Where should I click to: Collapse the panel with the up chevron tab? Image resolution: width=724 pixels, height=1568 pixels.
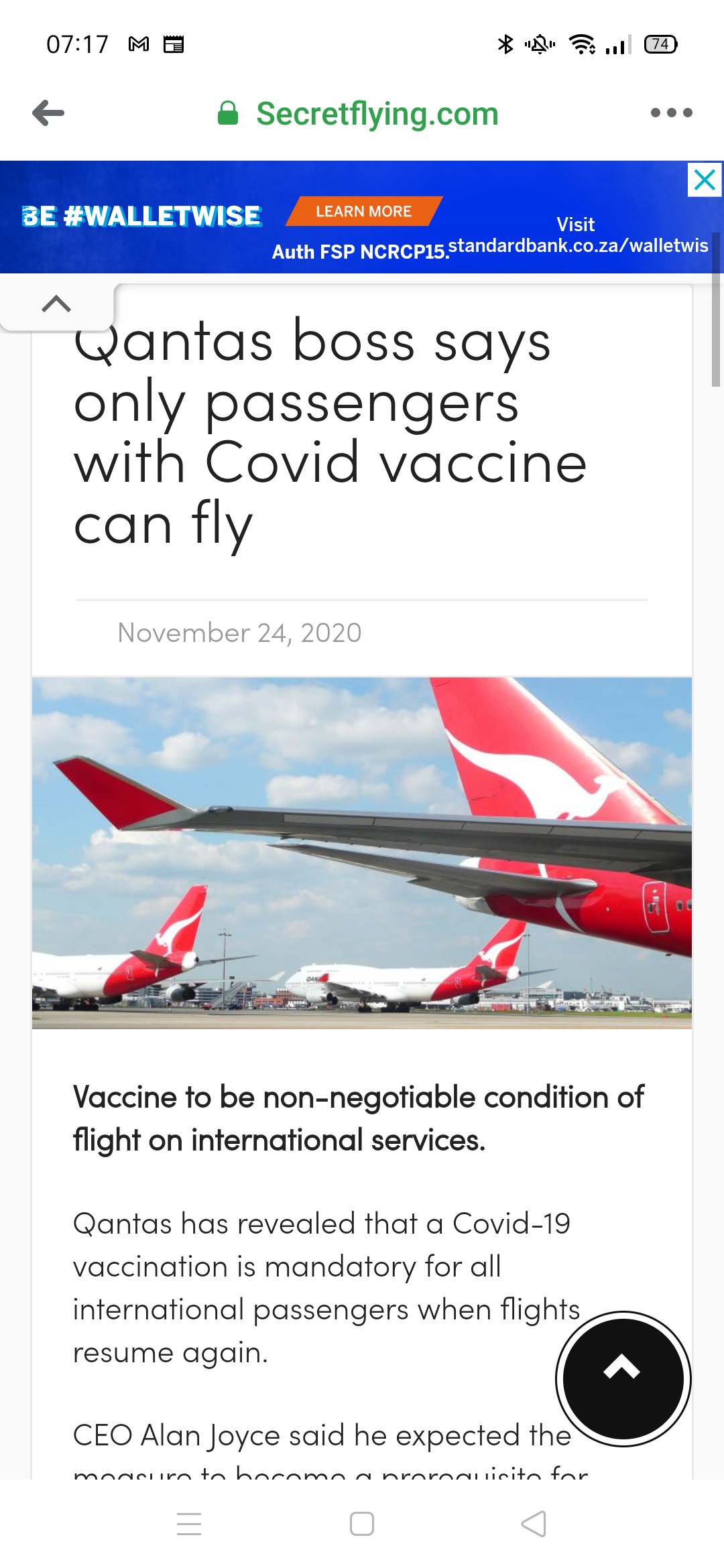(x=56, y=304)
